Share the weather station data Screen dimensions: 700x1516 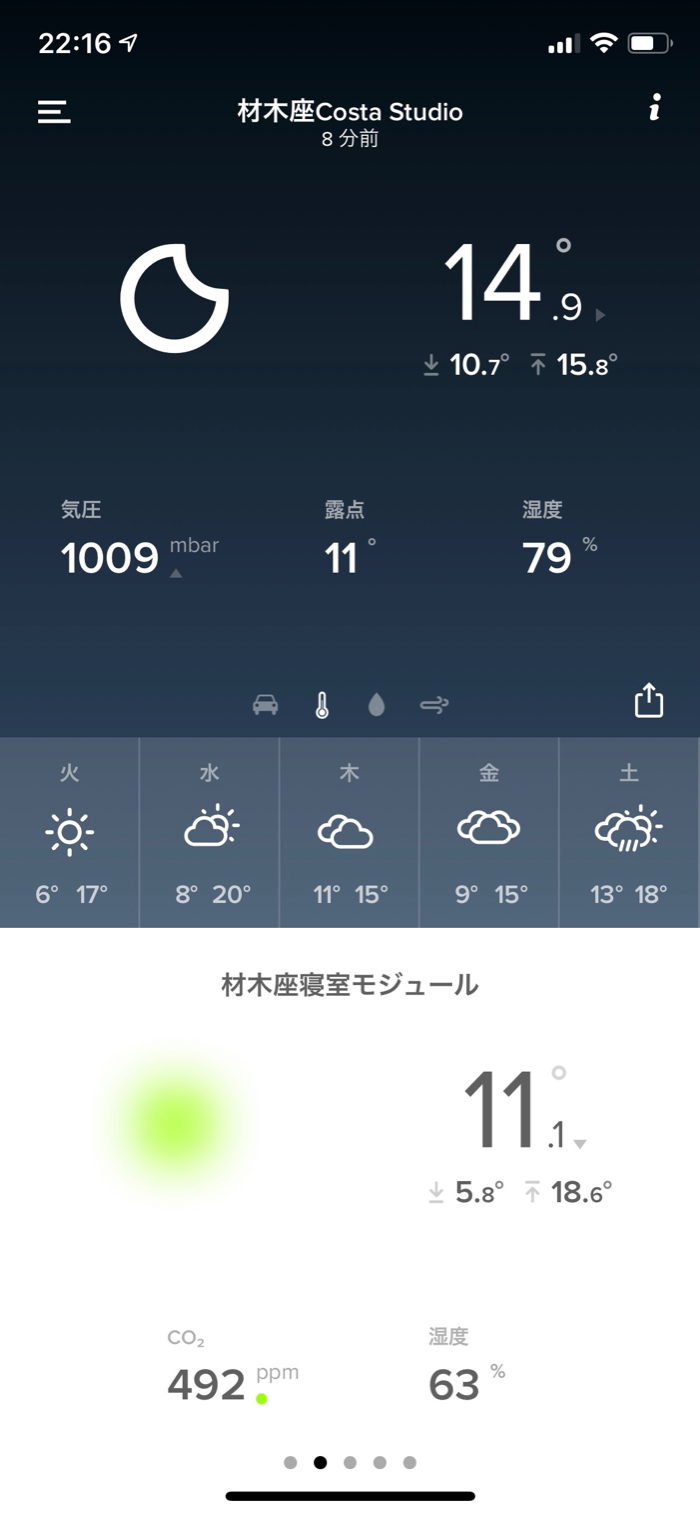click(649, 700)
